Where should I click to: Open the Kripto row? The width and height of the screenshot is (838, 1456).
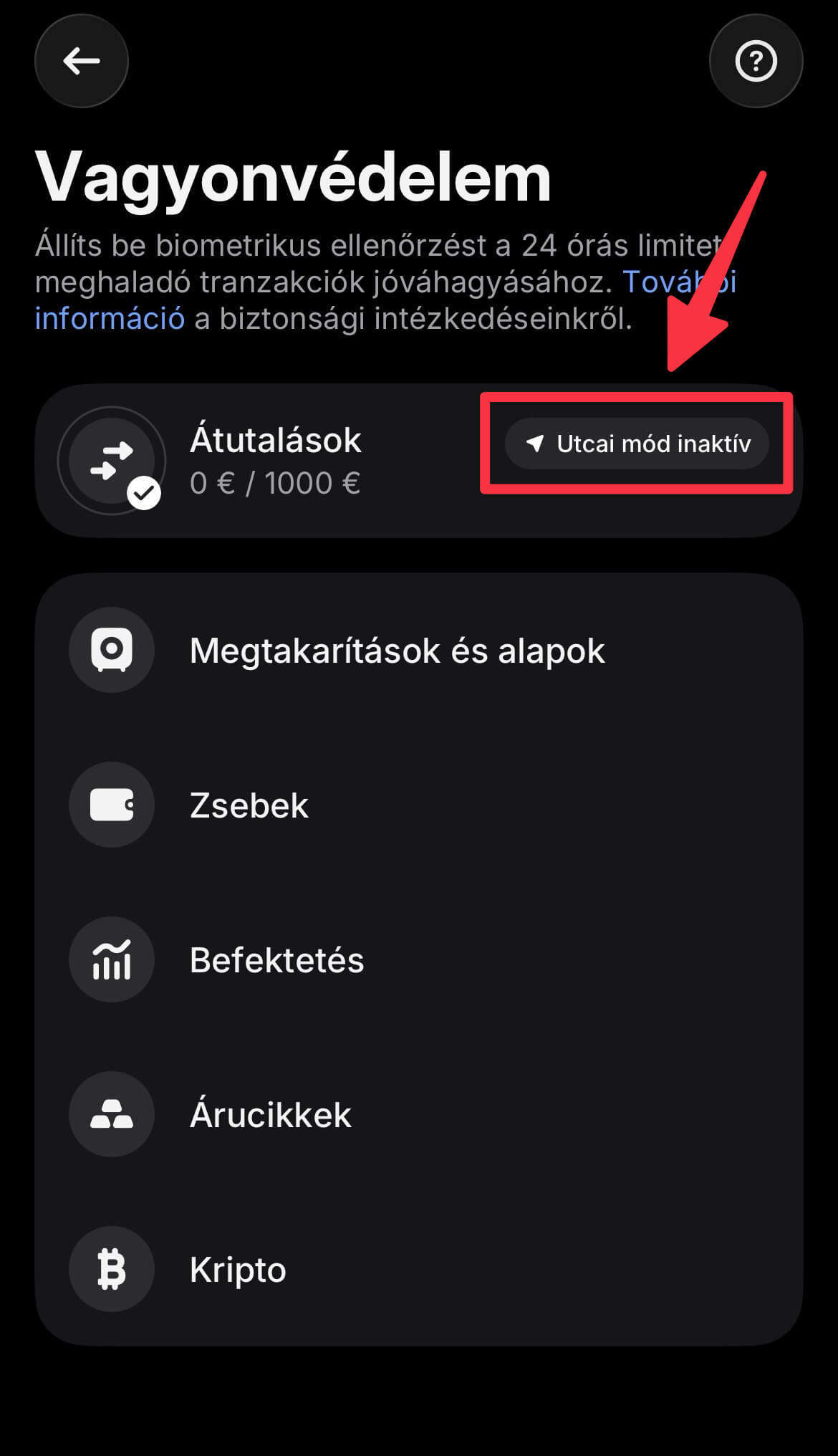(x=238, y=1270)
